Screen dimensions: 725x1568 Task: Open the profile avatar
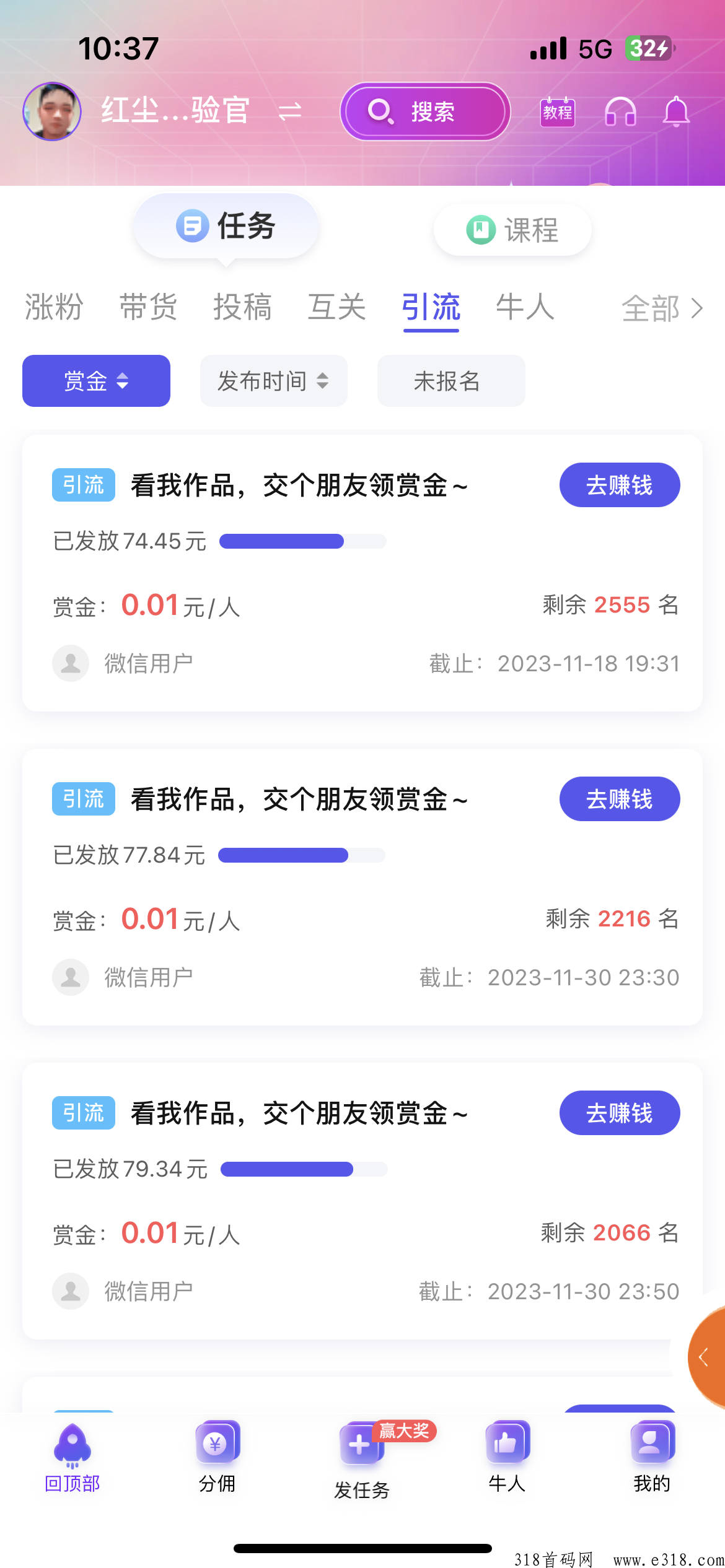tap(52, 111)
